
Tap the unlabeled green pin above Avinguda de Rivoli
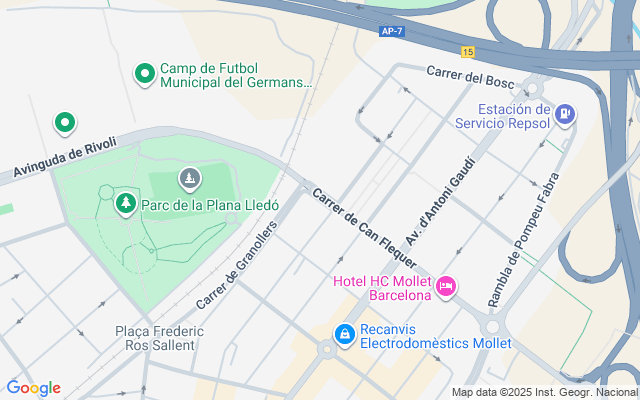[65, 123]
